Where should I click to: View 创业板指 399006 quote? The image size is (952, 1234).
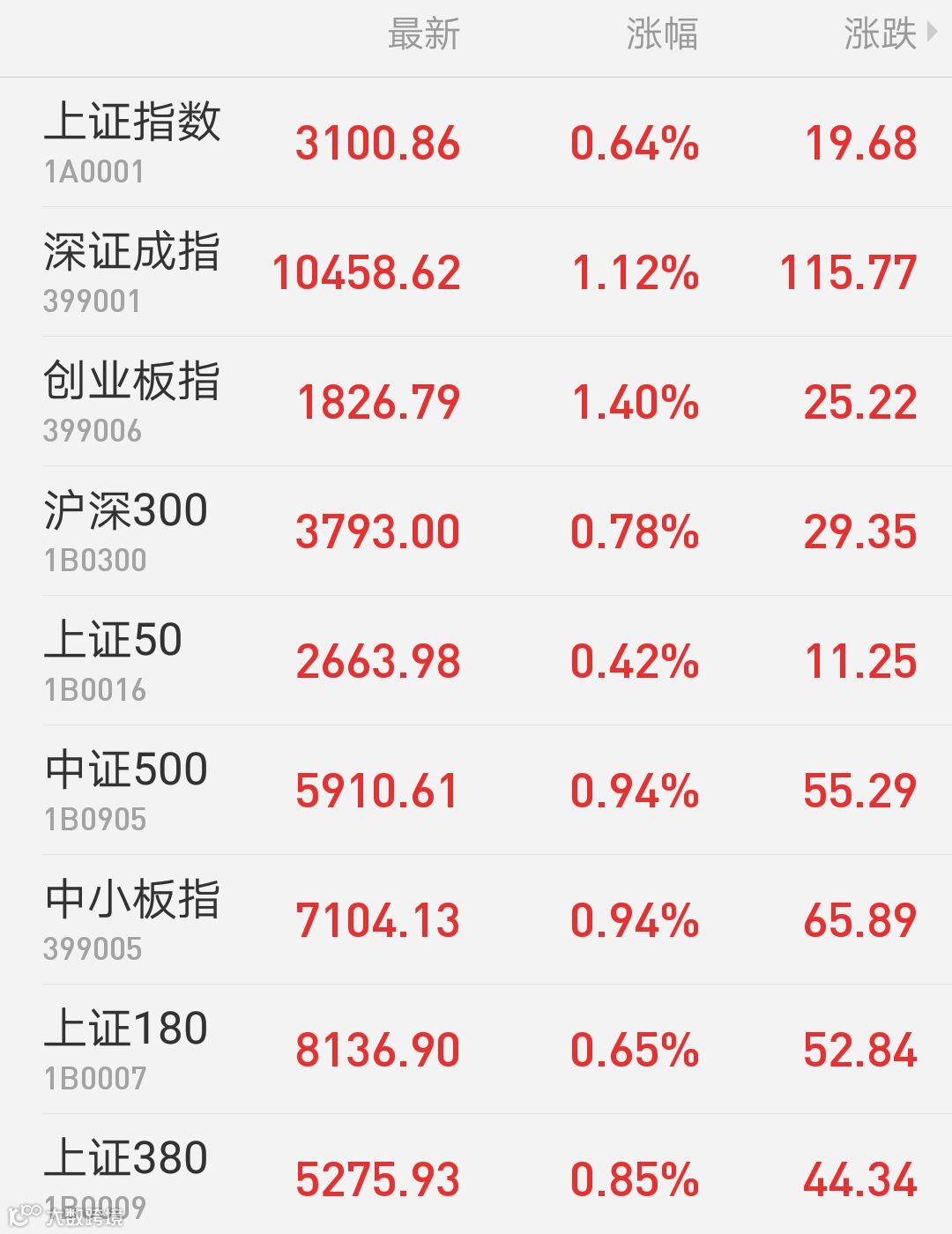pyautogui.click(x=476, y=402)
